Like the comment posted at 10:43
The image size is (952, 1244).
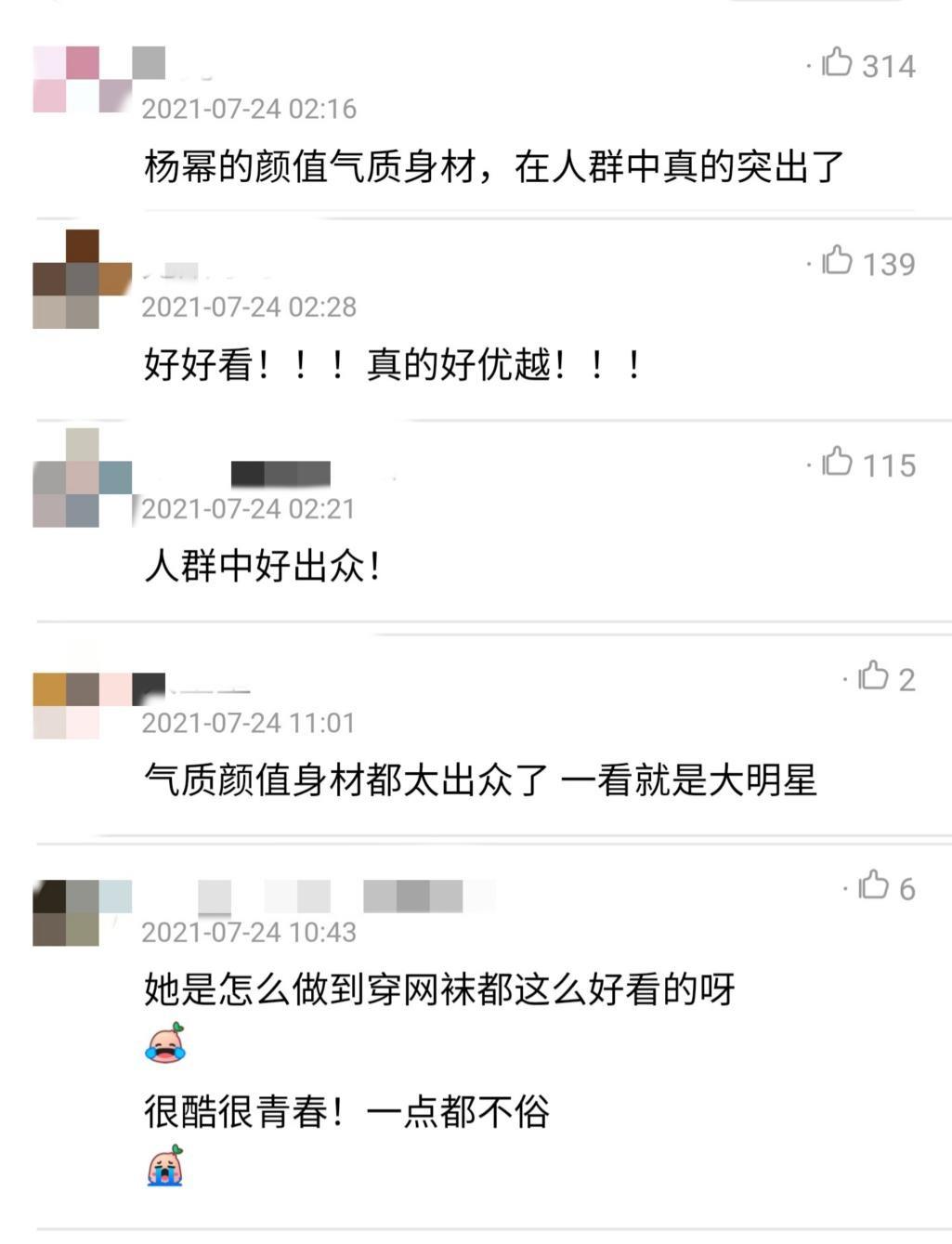pyautogui.click(x=873, y=885)
